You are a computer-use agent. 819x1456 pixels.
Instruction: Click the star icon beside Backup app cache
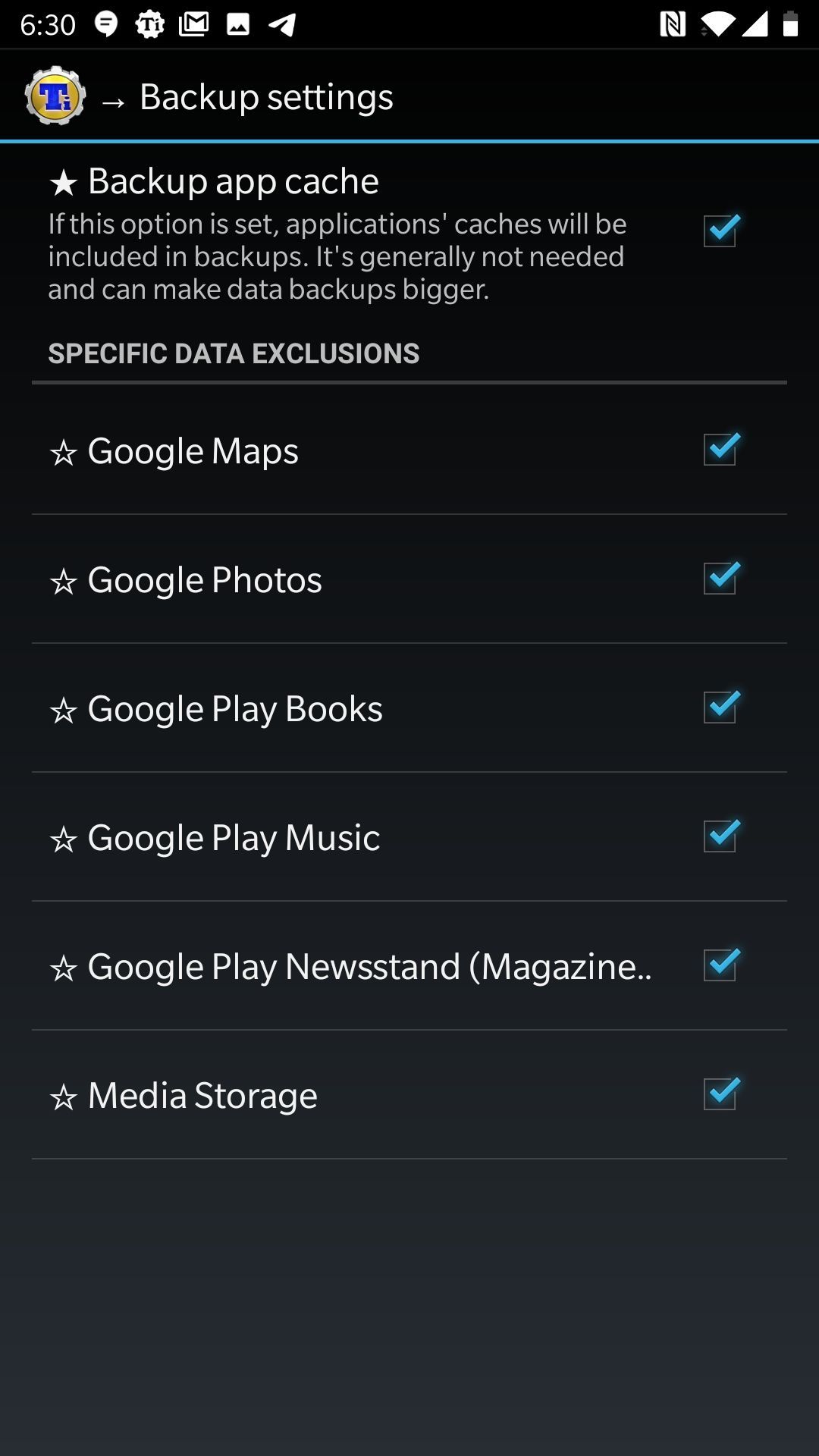pyautogui.click(x=64, y=180)
